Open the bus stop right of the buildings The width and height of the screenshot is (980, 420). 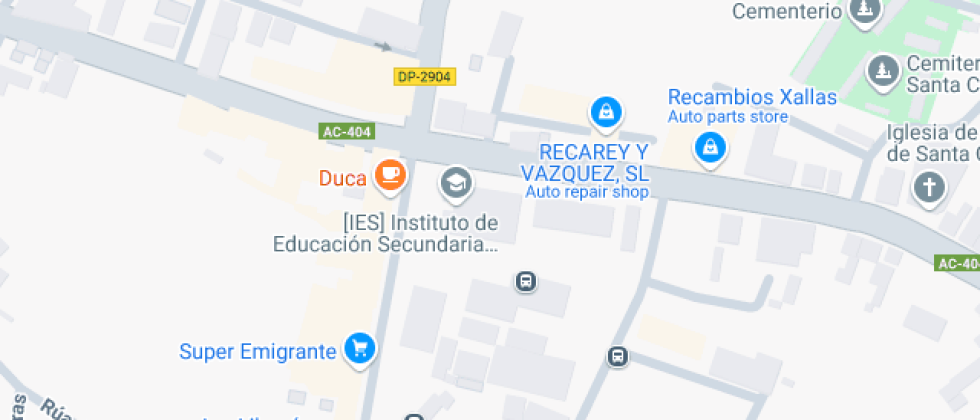tap(618, 357)
